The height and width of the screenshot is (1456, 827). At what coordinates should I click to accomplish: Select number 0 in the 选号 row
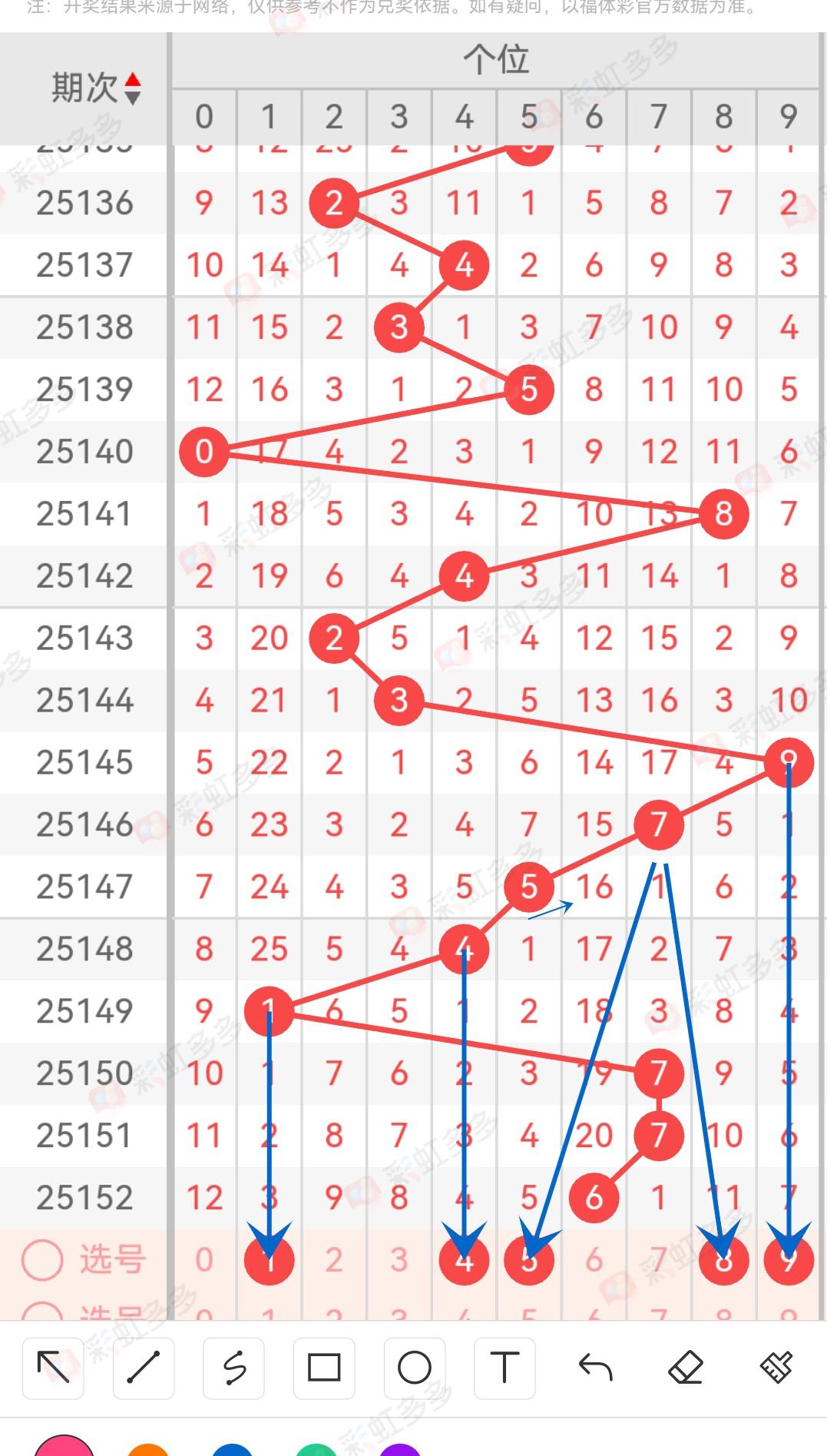click(x=203, y=1260)
